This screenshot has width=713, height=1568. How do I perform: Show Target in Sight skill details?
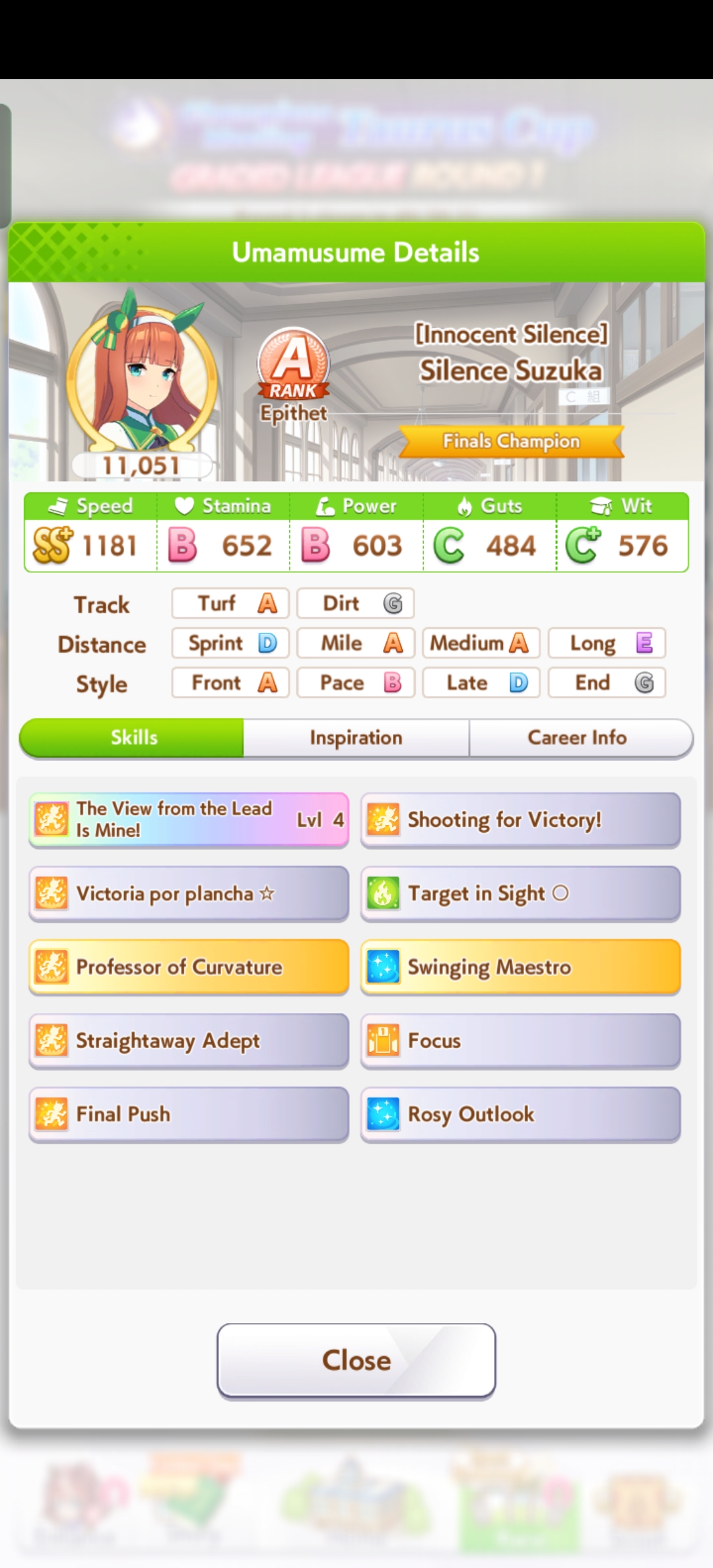pyautogui.click(x=520, y=894)
